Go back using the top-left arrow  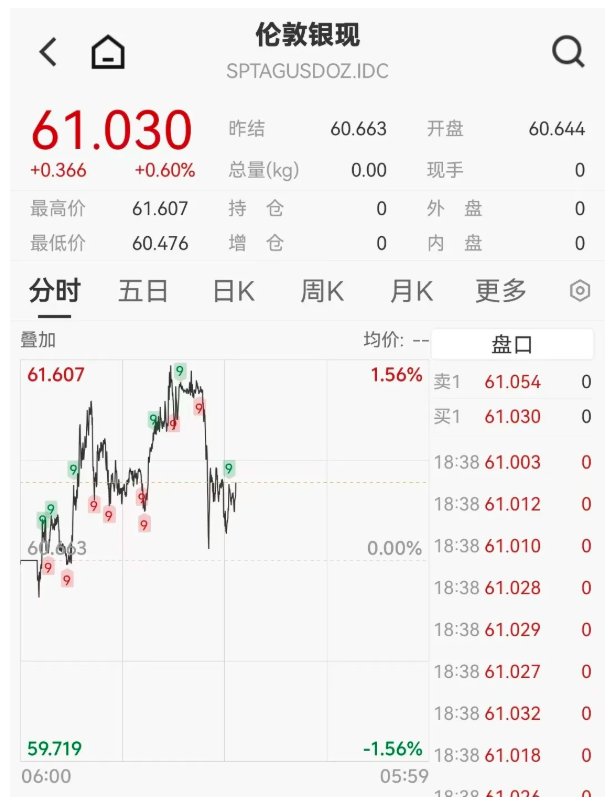(48, 52)
